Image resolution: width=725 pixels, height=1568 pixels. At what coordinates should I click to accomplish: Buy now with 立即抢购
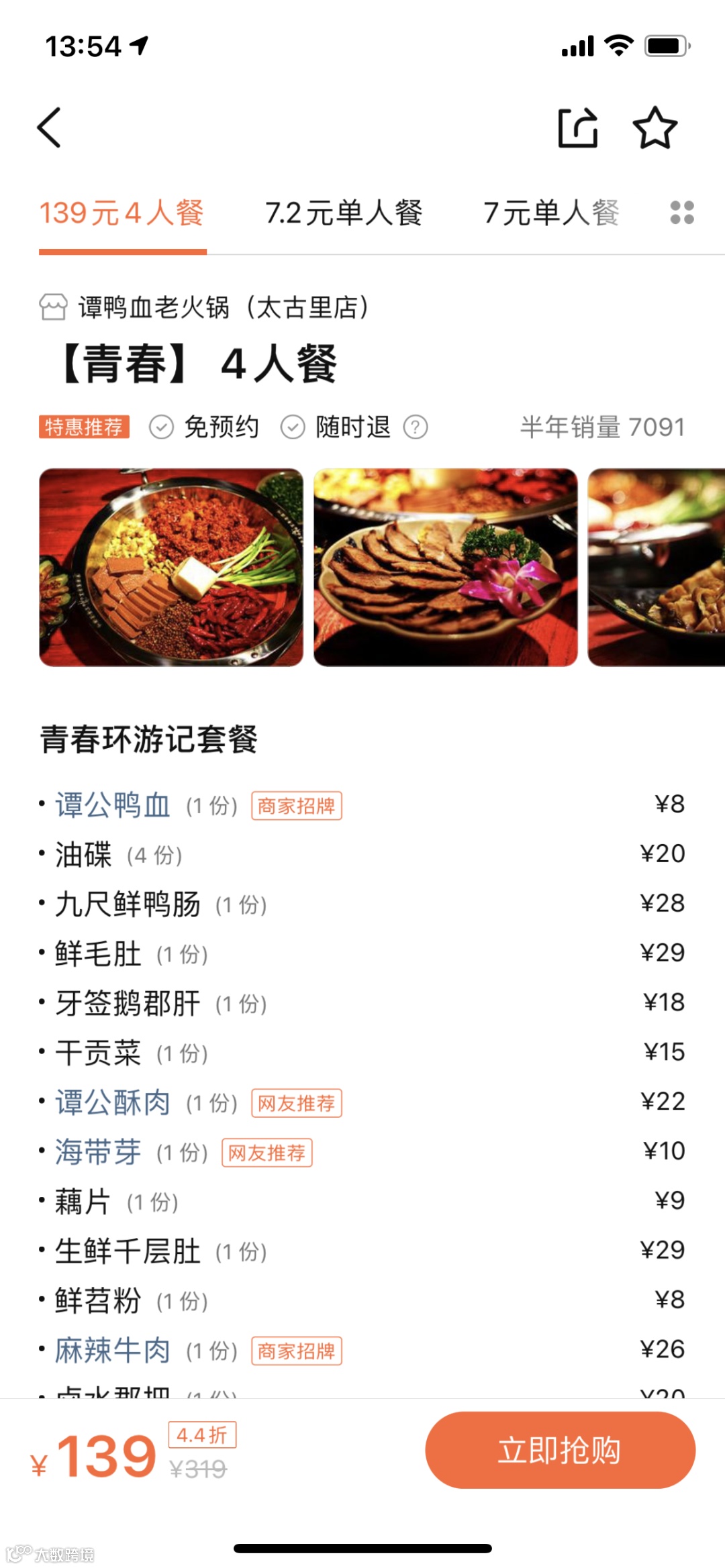pyautogui.click(x=560, y=1450)
